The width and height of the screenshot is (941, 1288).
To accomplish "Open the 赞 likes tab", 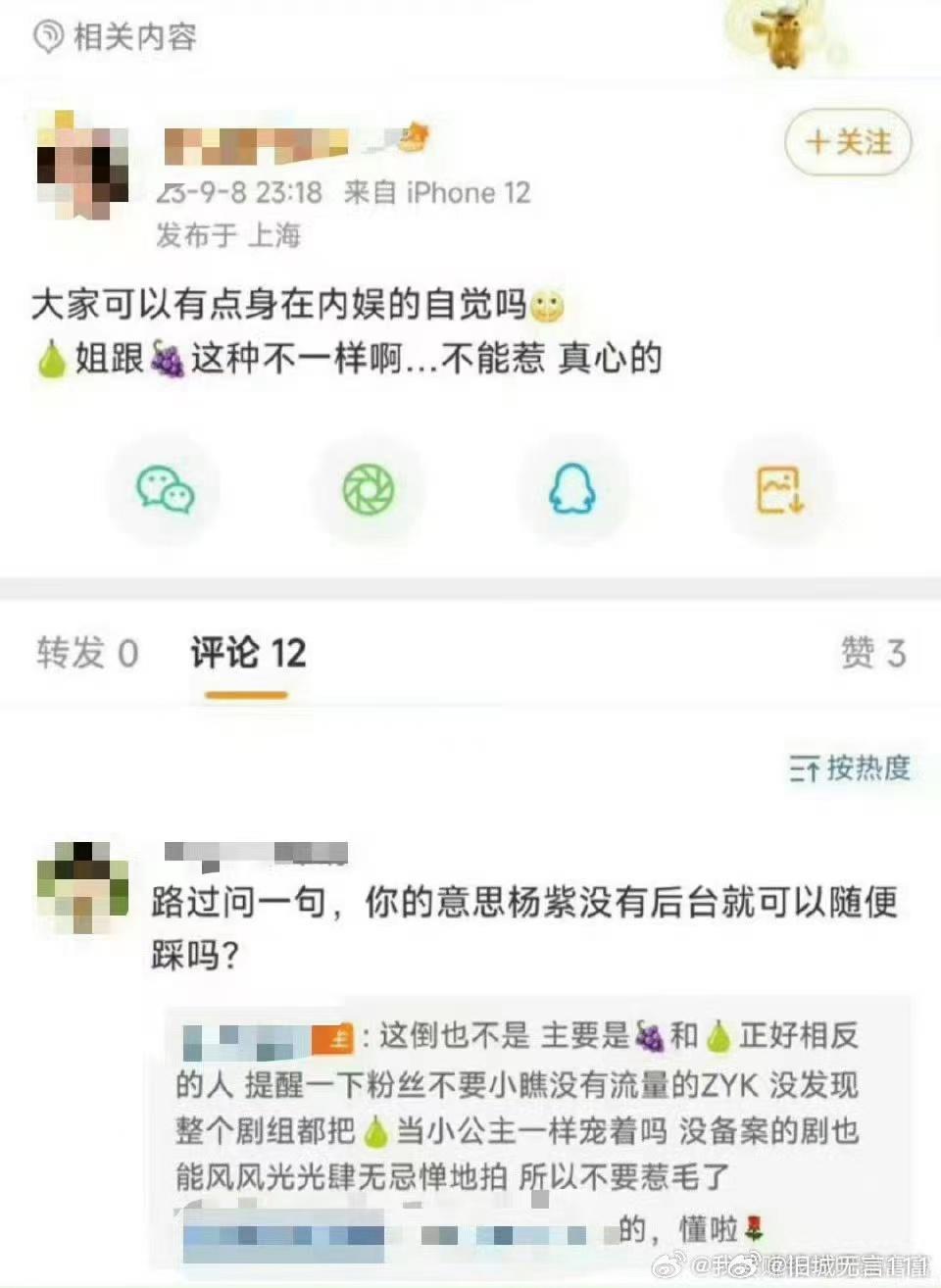I will (872, 653).
